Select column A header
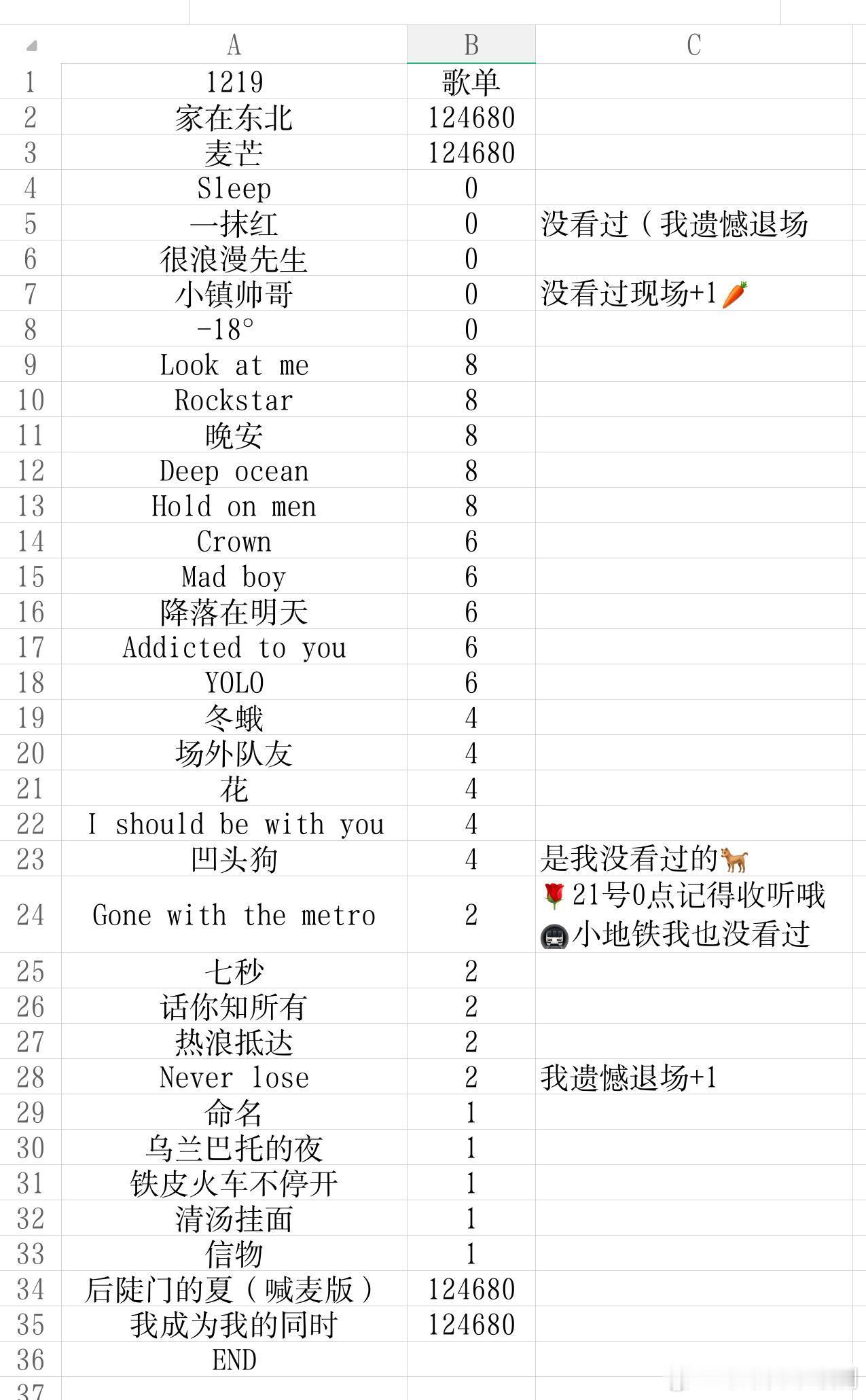Image resolution: width=866 pixels, height=1400 pixels. (234, 46)
